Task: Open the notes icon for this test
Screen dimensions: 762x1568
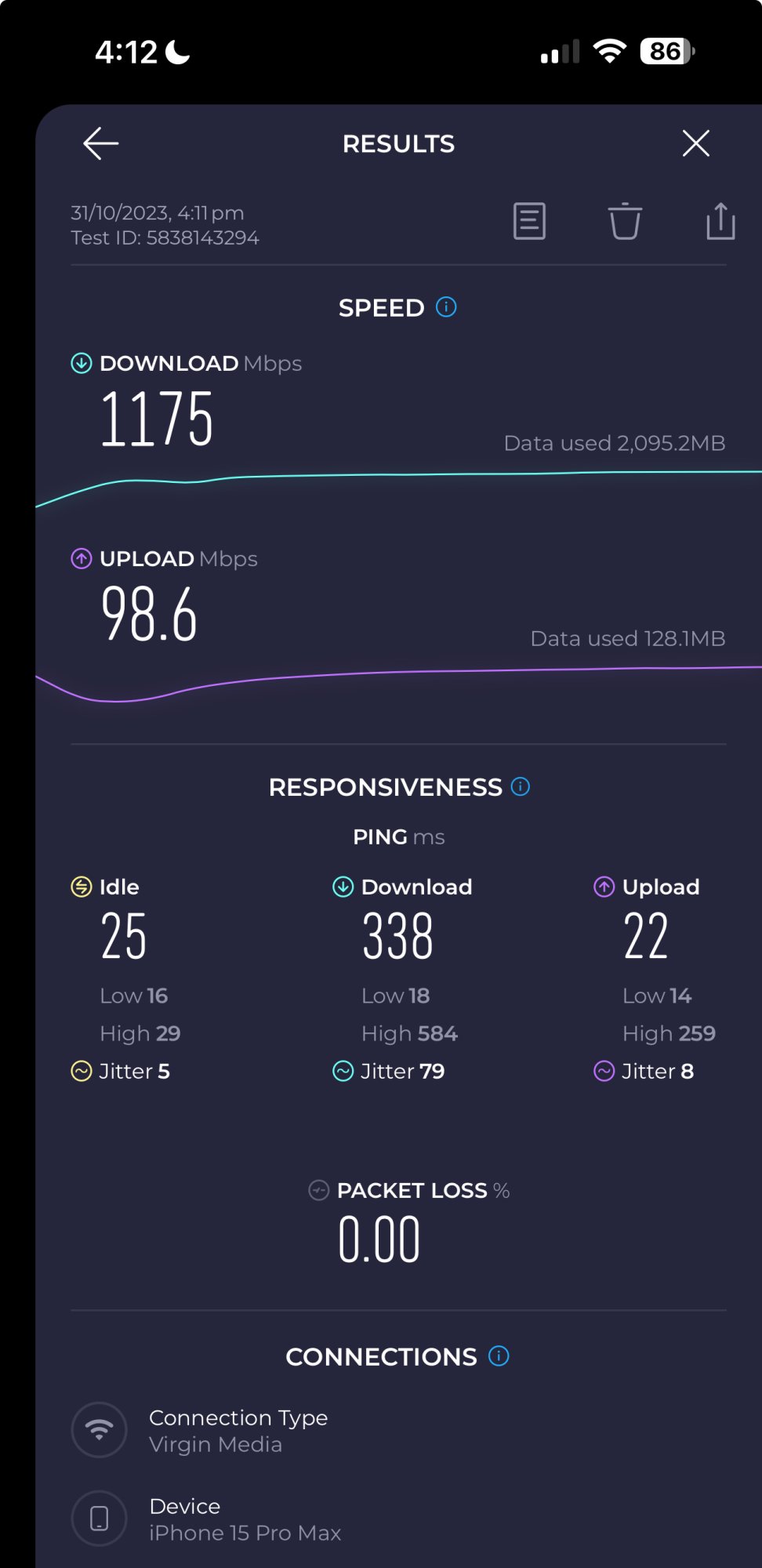Action: coord(529,221)
